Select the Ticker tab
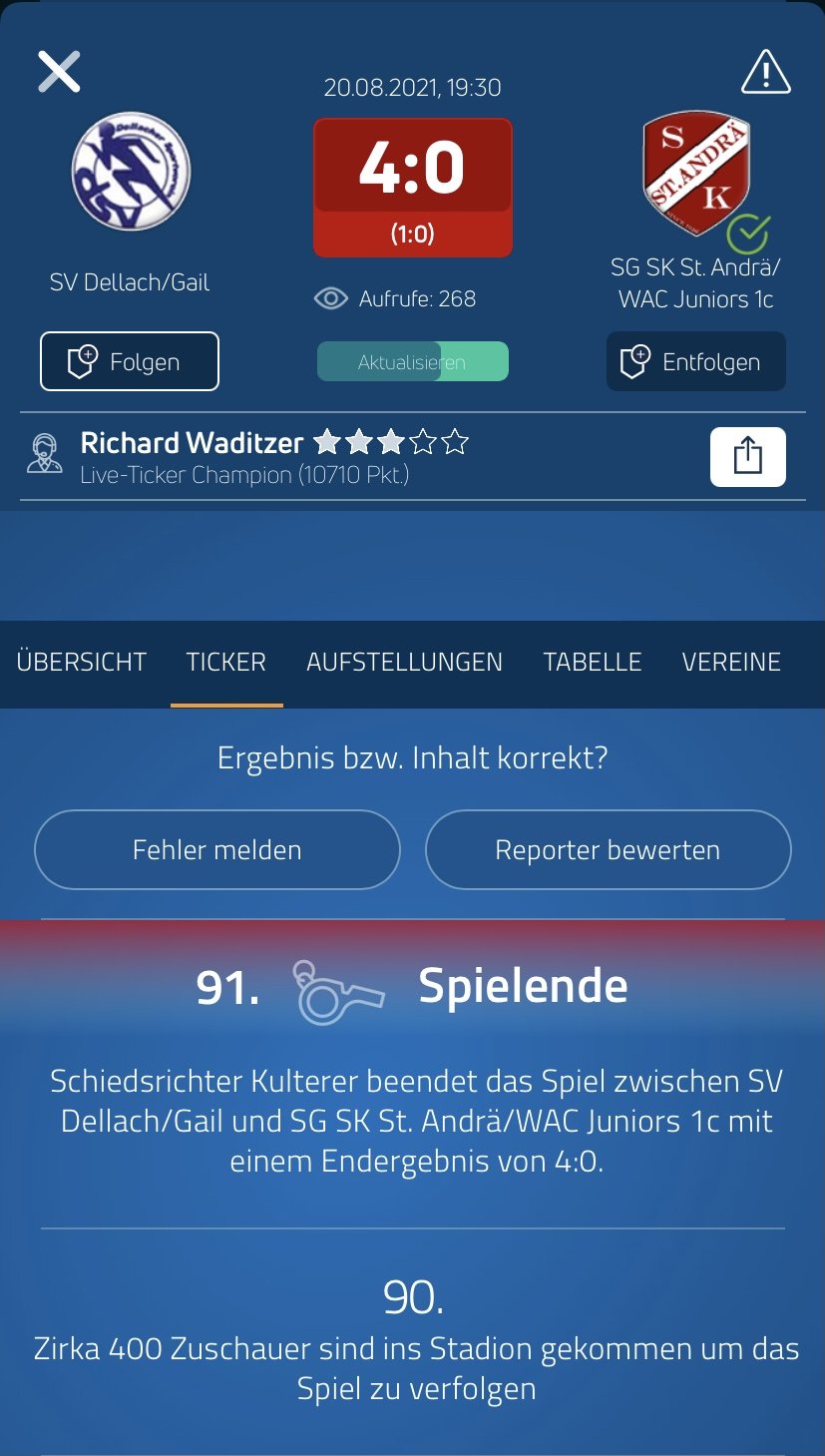Viewport: 825px width, 1456px height. [x=226, y=662]
